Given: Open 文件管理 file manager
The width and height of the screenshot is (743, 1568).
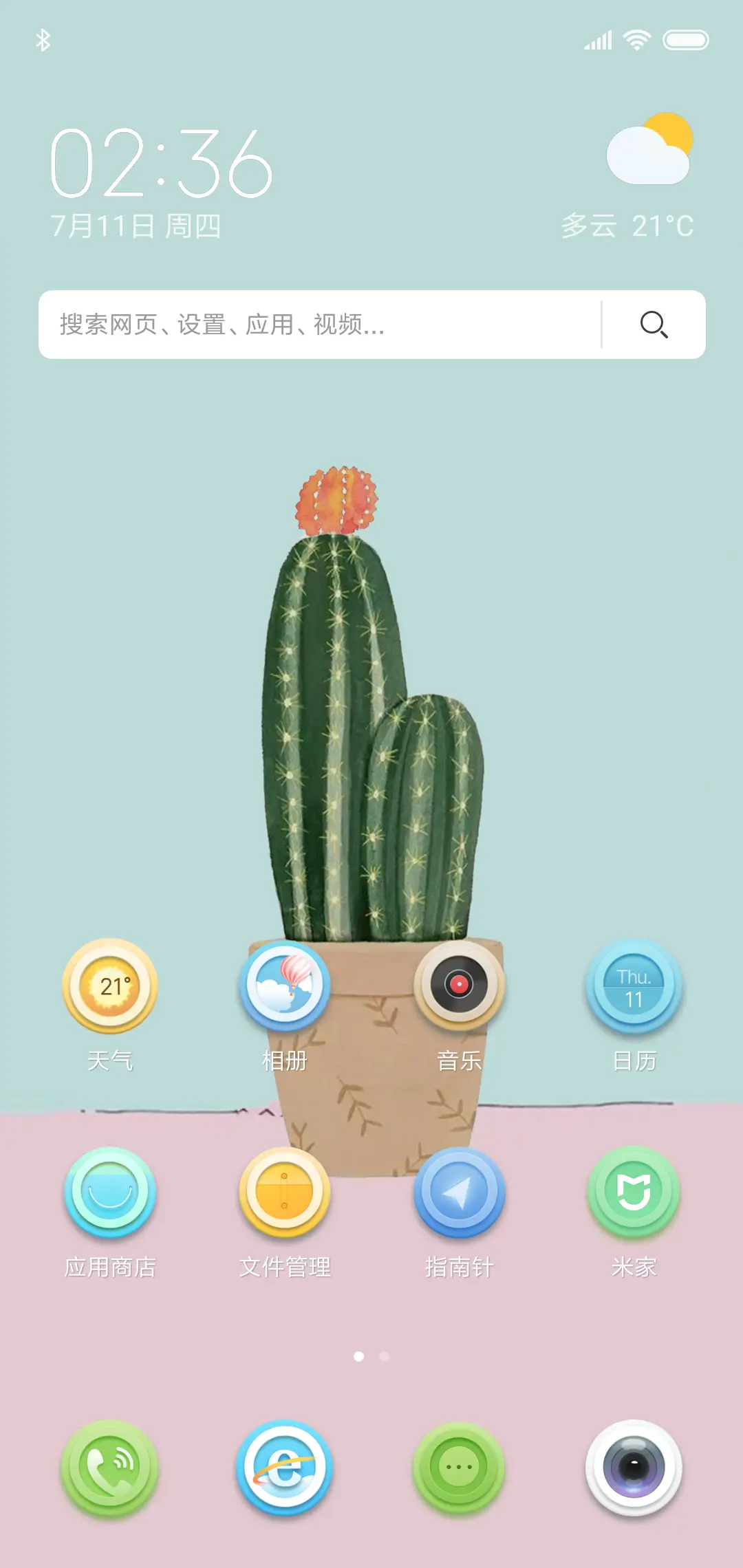Looking at the screenshot, I should (x=285, y=1193).
